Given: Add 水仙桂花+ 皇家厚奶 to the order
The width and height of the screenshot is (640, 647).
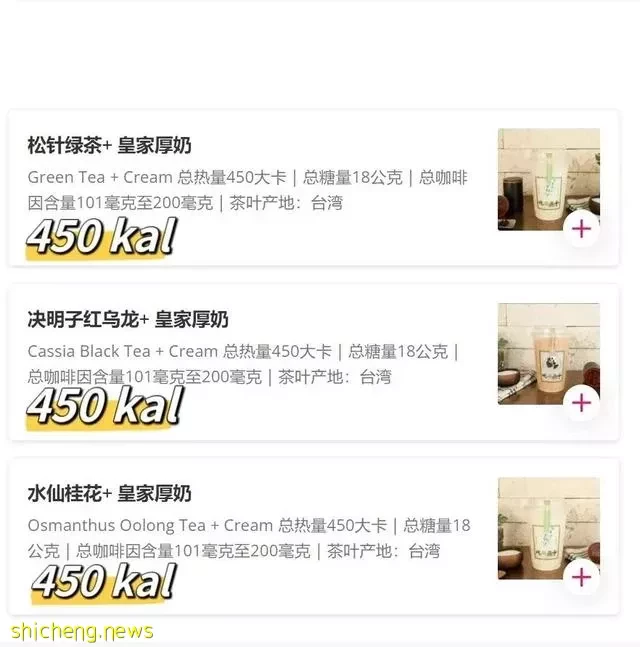Looking at the screenshot, I should coord(581,577).
